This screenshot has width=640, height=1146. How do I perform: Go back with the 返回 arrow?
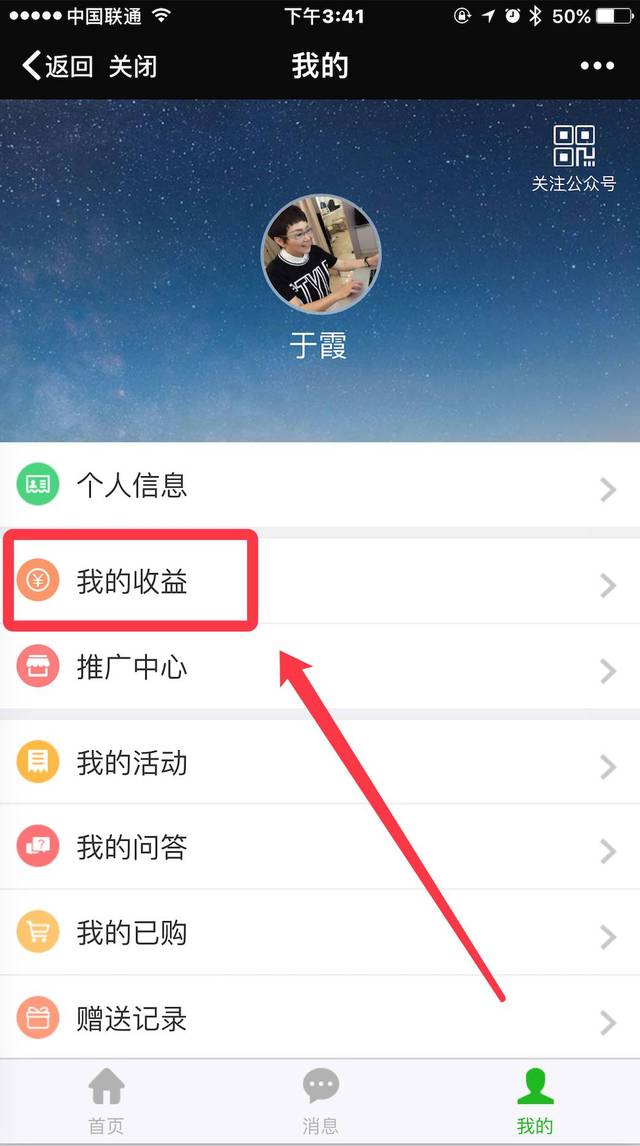point(57,67)
